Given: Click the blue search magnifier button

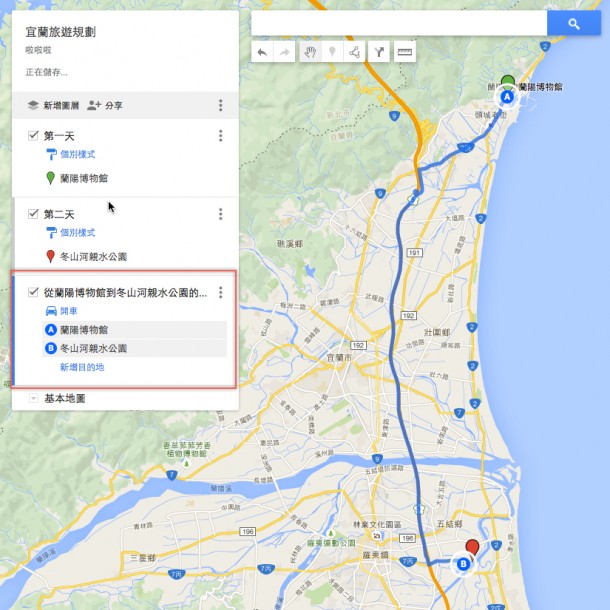Looking at the screenshot, I should [x=574, y=23].
